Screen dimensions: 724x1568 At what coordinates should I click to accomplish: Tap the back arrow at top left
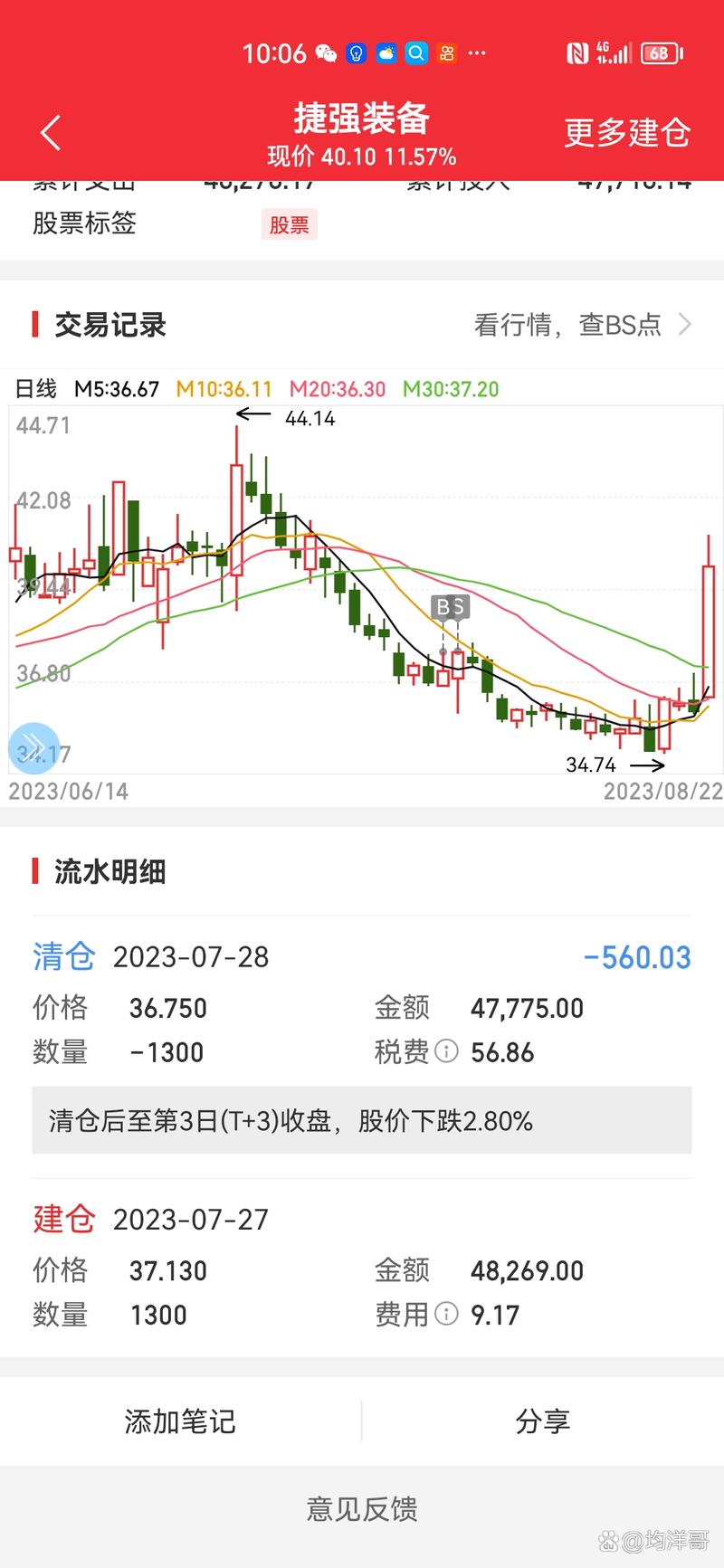coord(50,131)
